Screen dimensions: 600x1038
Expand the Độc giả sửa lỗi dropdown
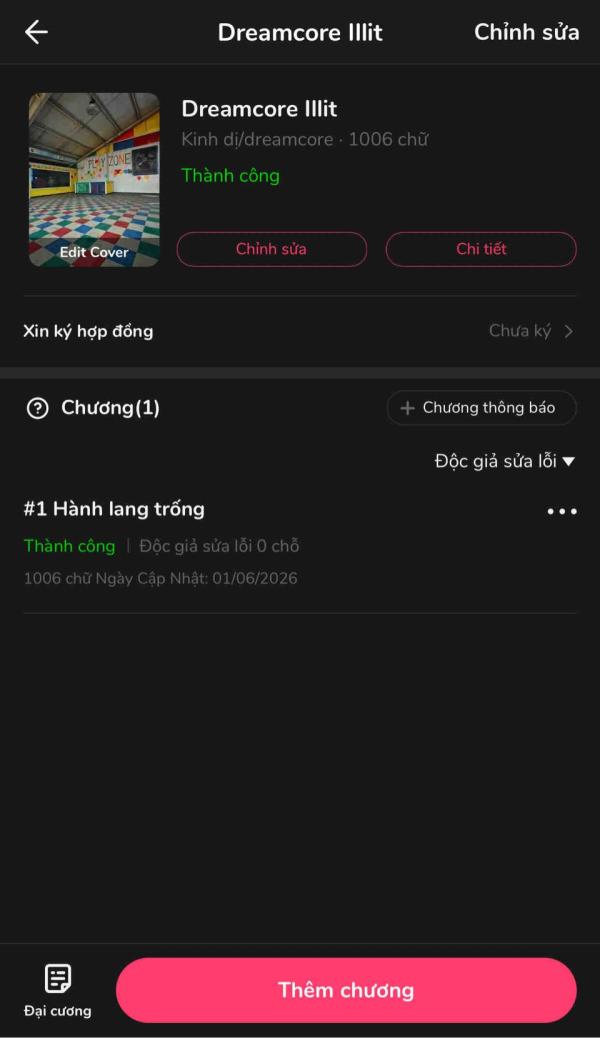tap(505, 461)
